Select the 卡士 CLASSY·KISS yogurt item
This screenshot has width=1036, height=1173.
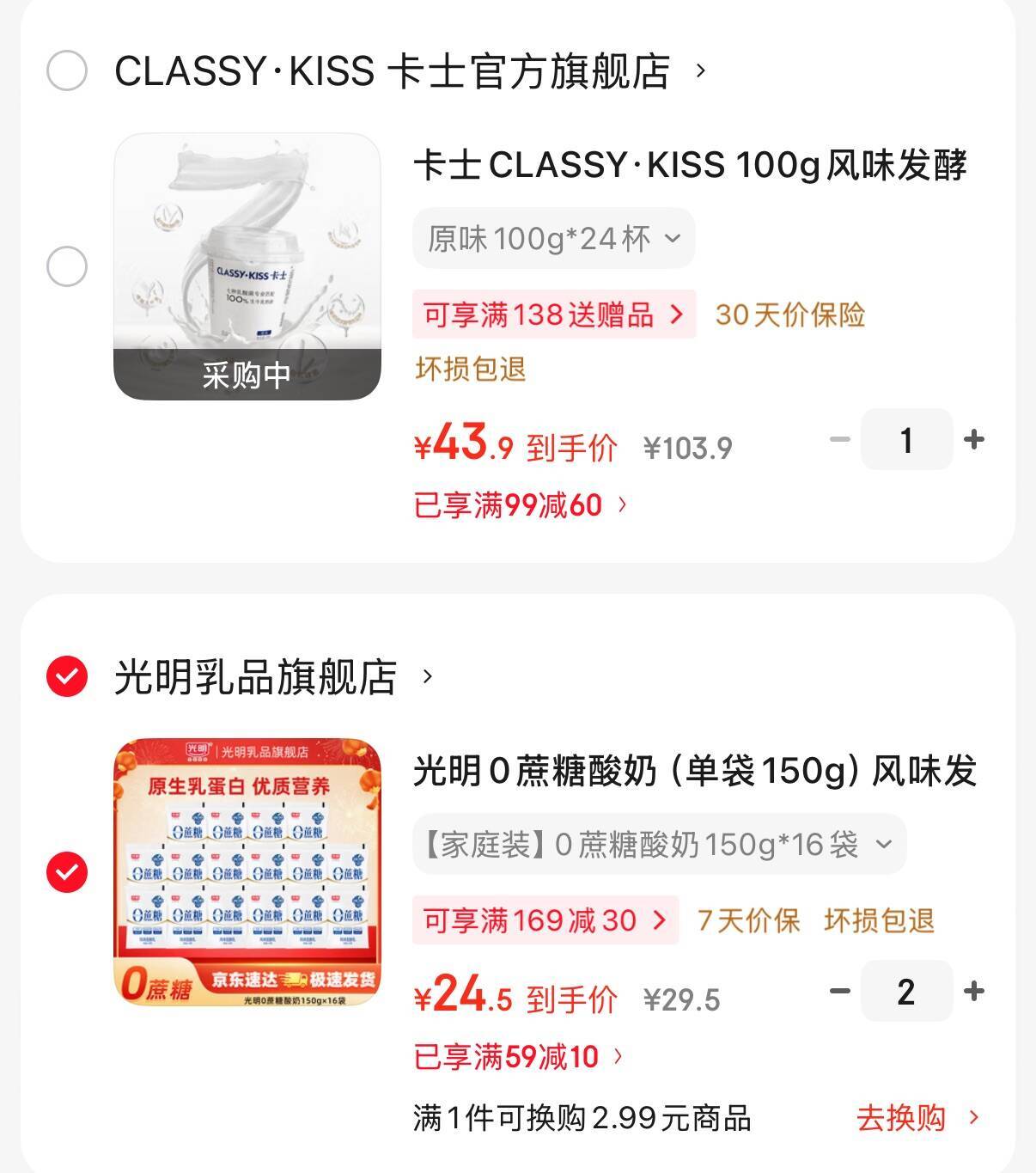pyautogui.click(x=67, y=266)
